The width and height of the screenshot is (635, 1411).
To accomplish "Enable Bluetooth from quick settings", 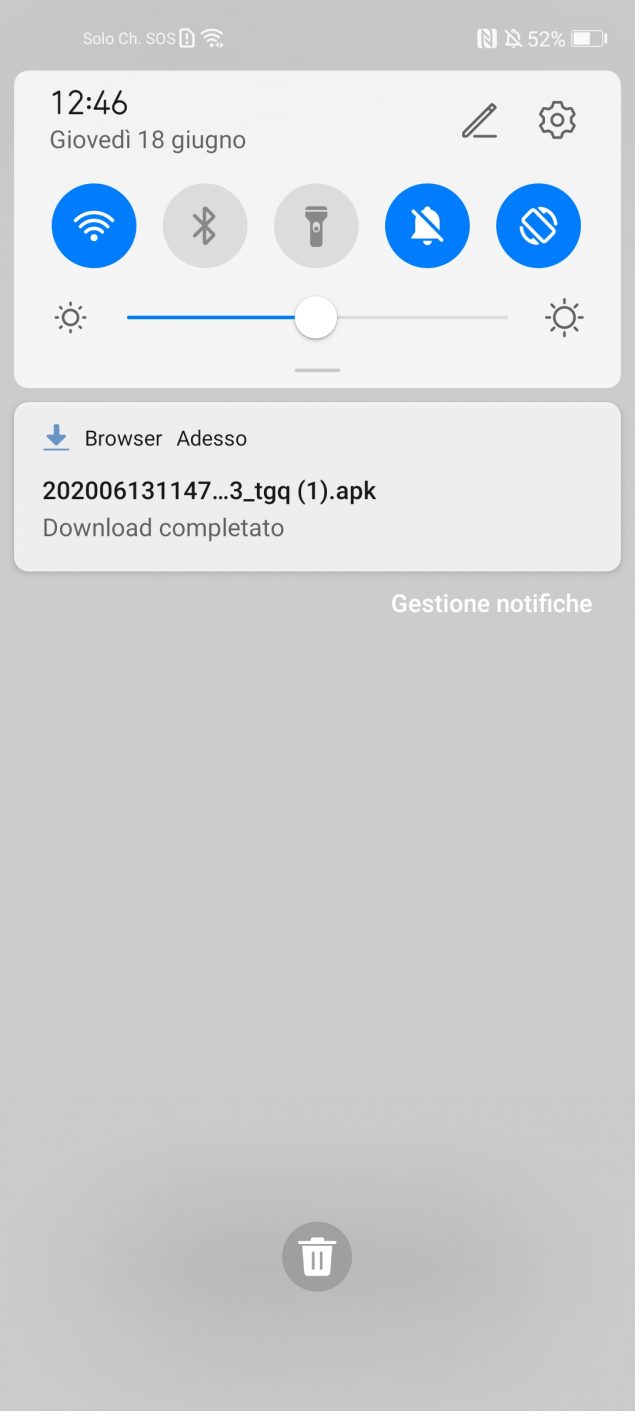I will coord(205,226).
